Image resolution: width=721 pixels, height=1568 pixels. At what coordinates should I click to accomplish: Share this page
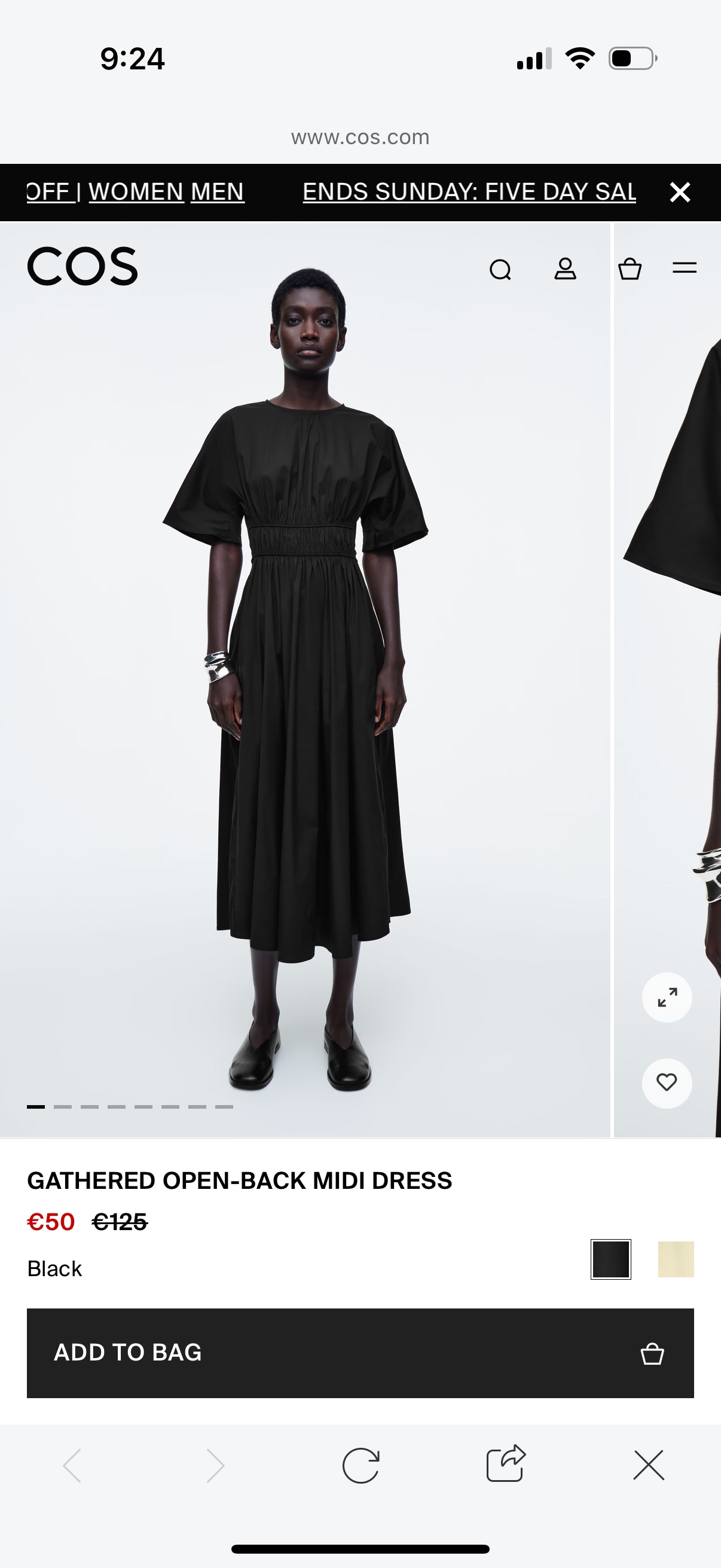[505, 1464]
